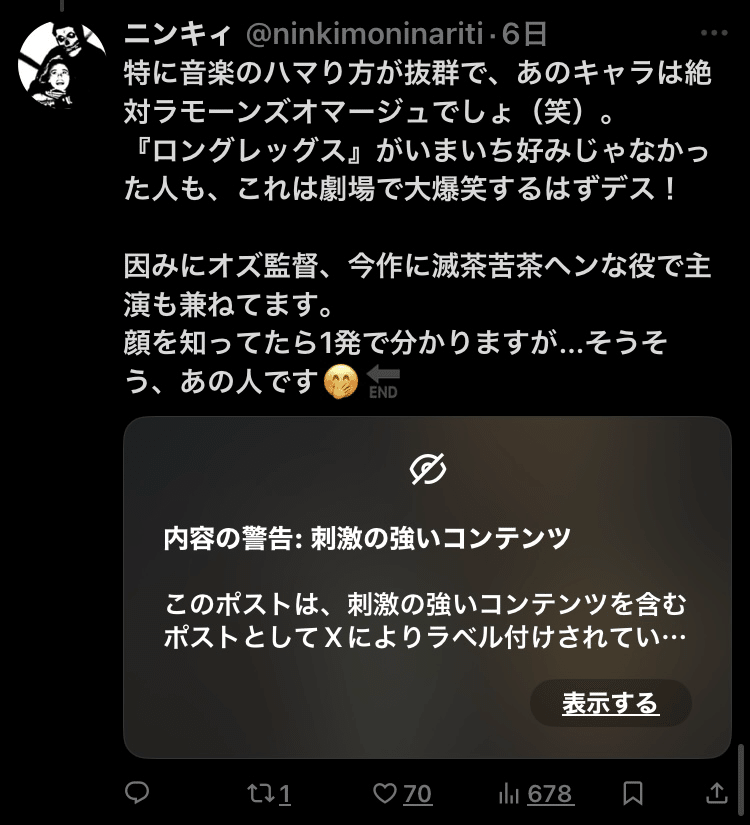Click the 6日 timestamp link
Image resolution: width=750 pixels, height=825 pixels.
click(x=527, y=33)
